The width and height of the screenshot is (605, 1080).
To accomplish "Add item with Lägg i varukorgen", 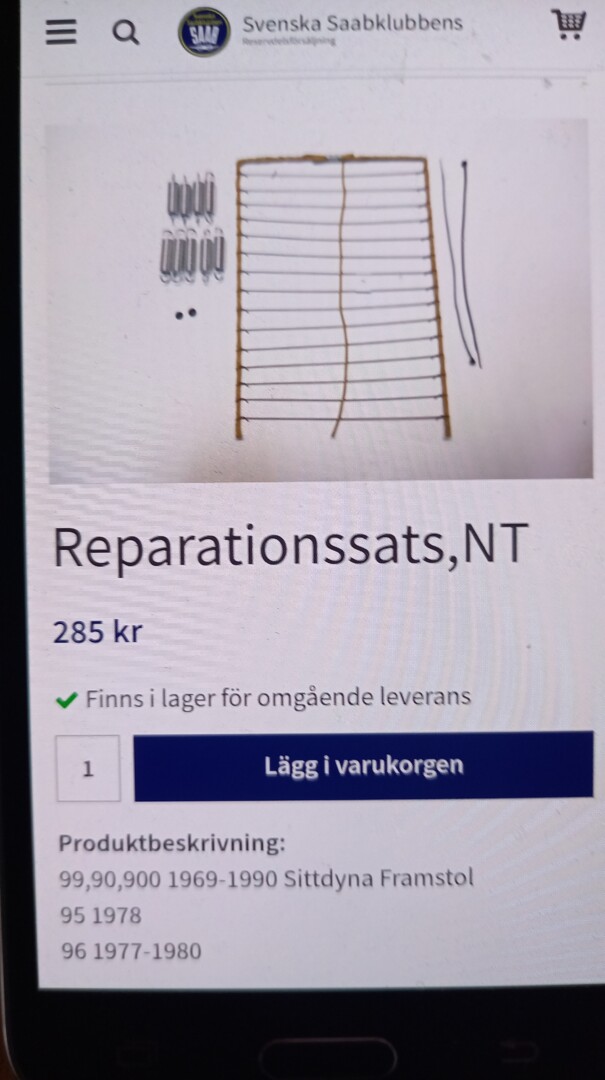I will 363,766.
